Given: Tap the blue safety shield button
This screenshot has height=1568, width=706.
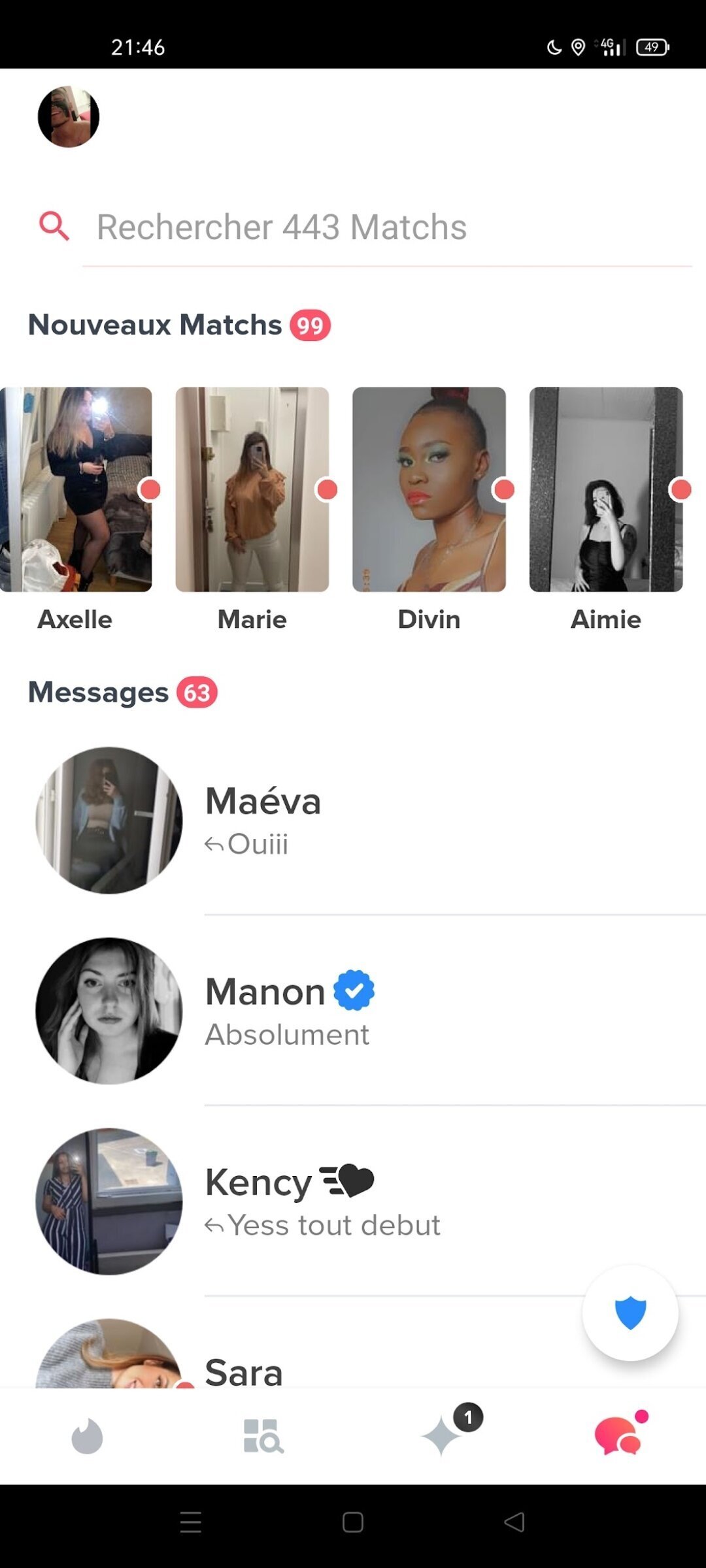Looking at the screenshot, I should [630, 1313].
